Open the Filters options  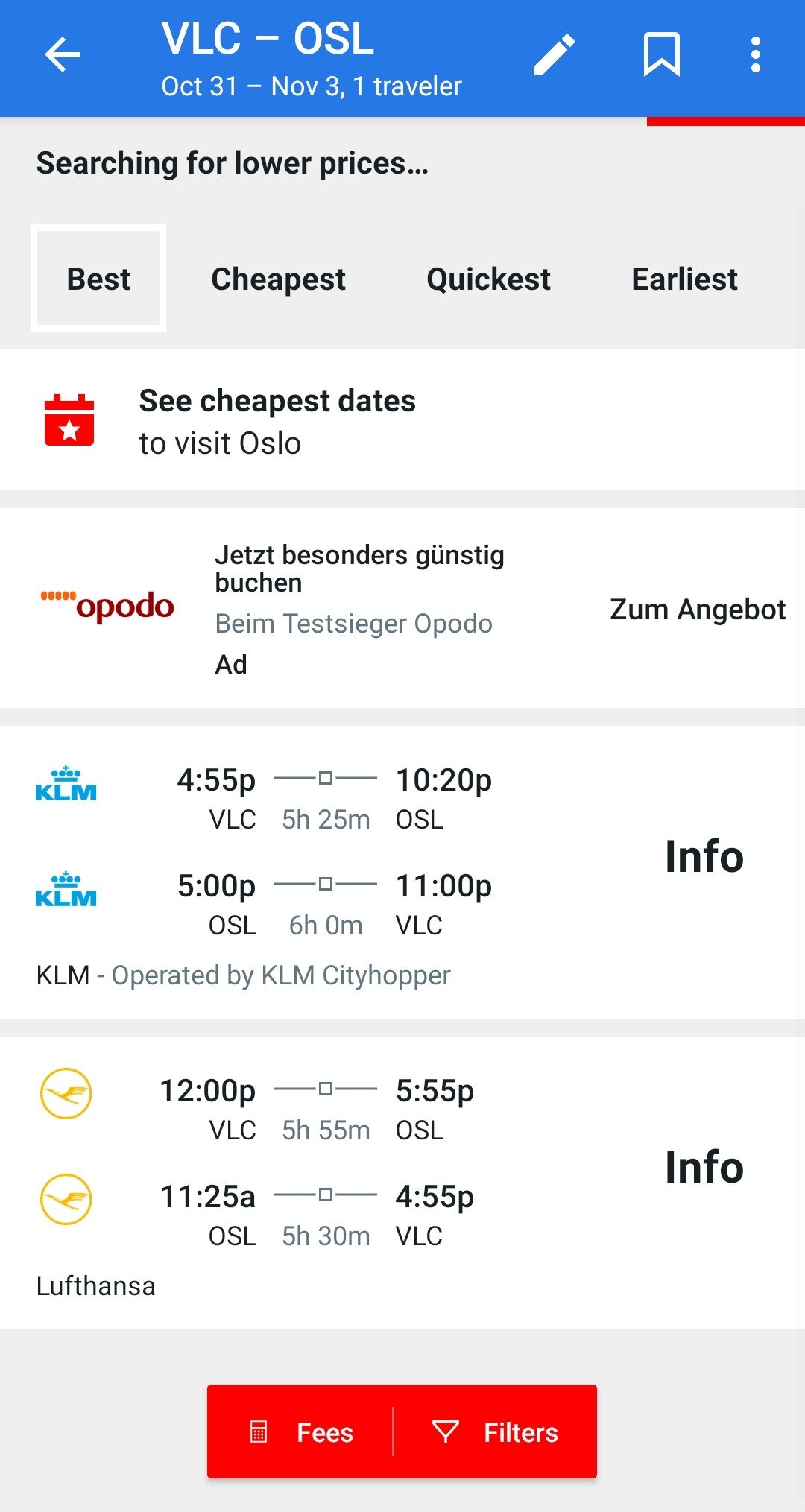496,1432
